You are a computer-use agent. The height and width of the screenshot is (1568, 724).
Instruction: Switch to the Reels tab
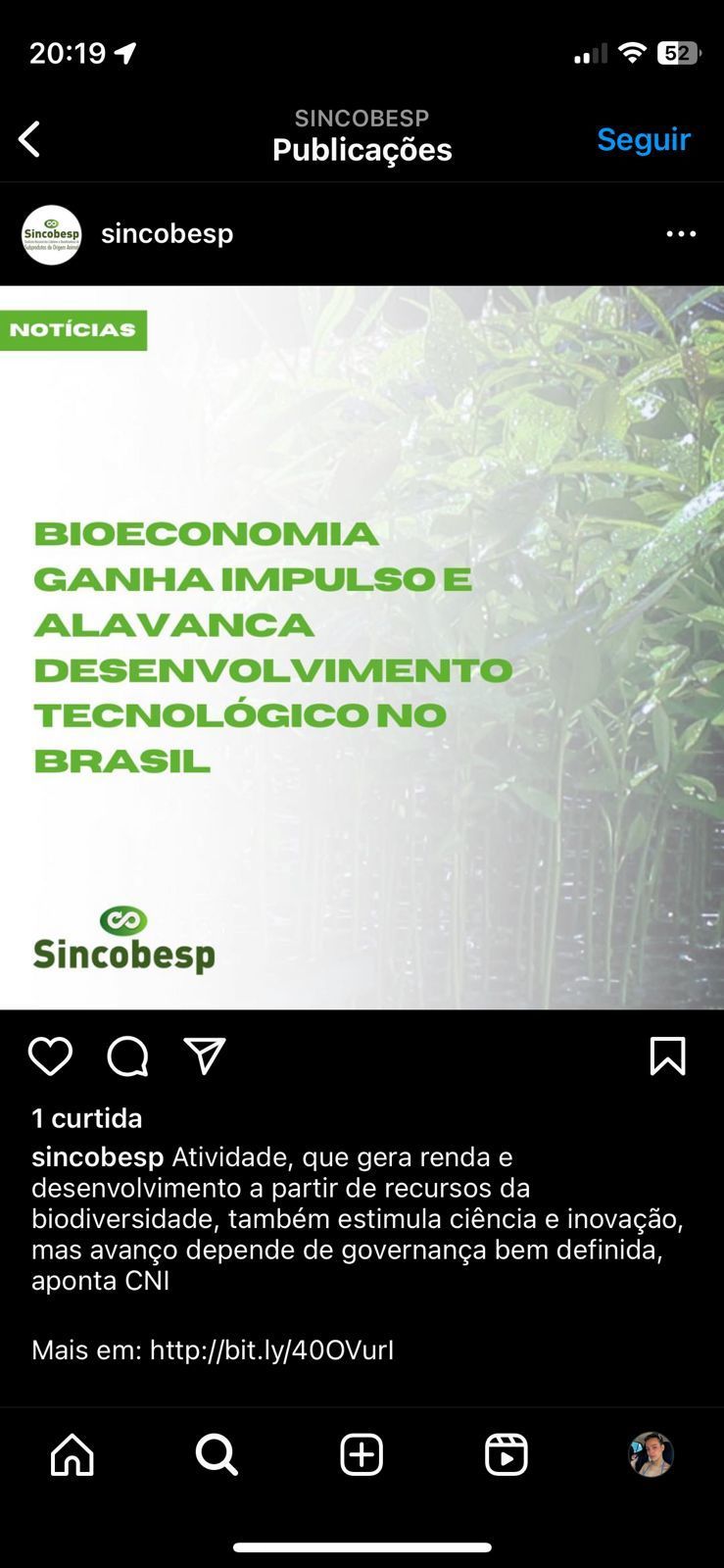coord(507,1454)
